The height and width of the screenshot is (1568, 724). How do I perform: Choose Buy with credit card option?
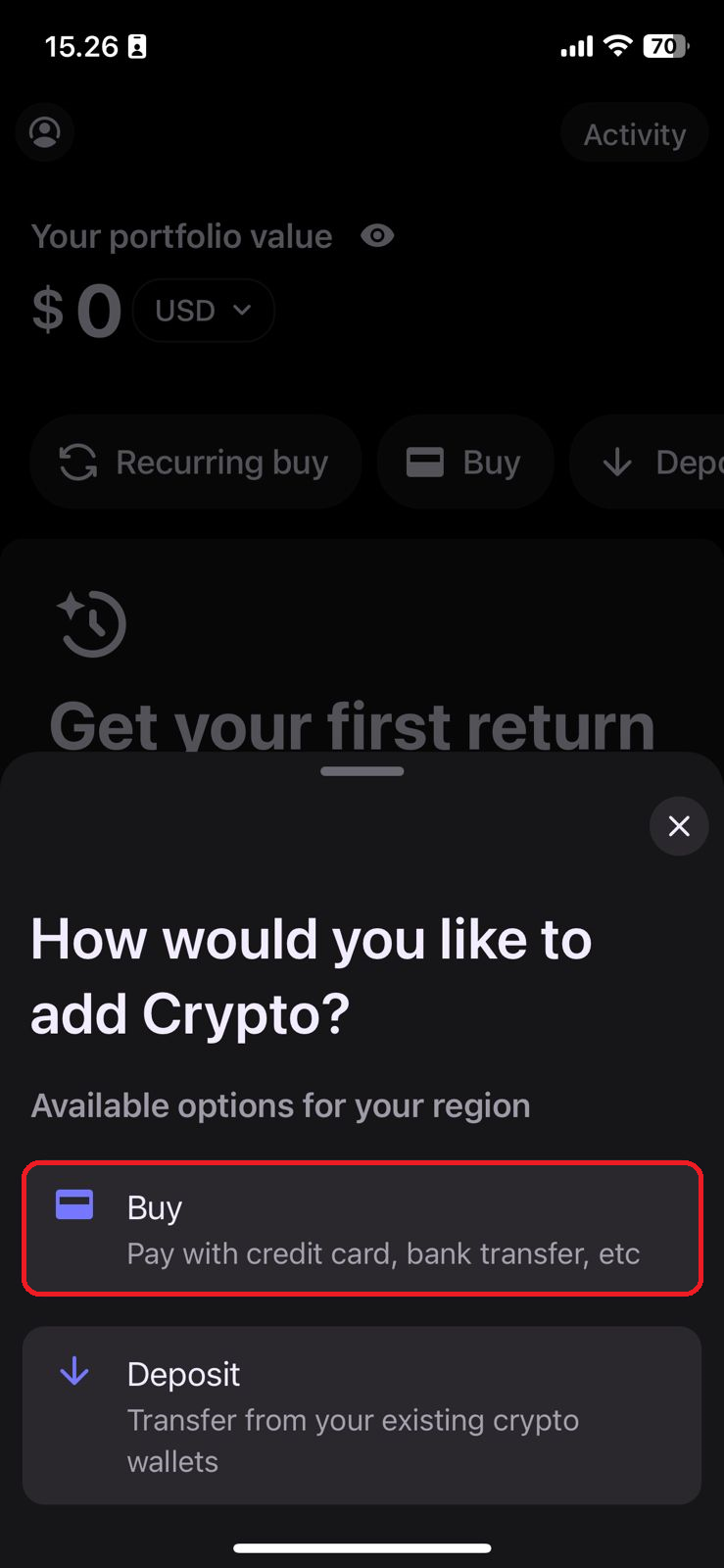pos(362,1229)
